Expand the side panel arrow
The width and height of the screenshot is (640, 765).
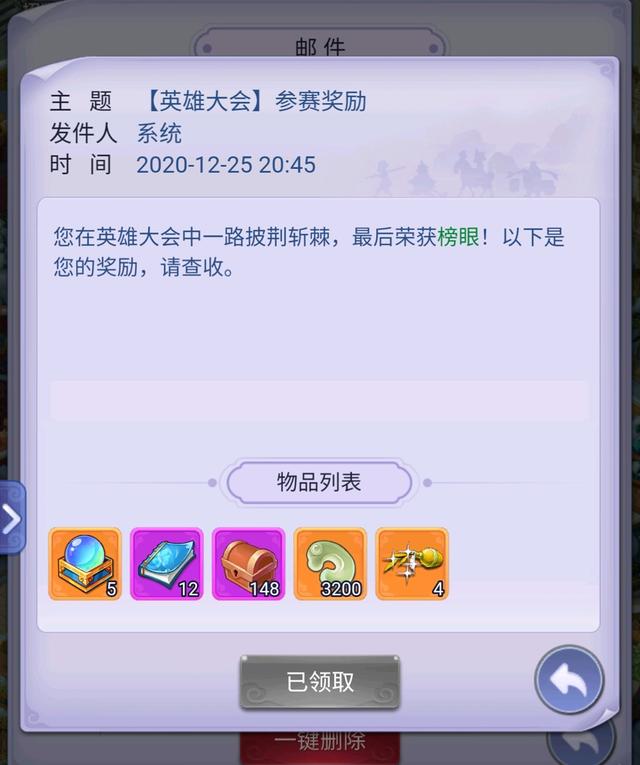point(11,518)
